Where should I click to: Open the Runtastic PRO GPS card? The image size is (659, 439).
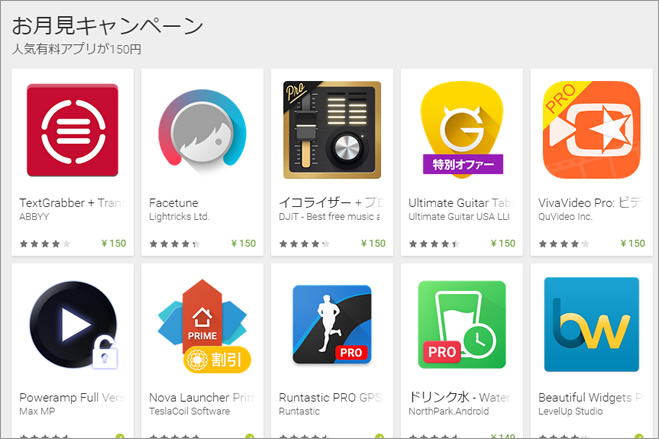tap(332, 330)
